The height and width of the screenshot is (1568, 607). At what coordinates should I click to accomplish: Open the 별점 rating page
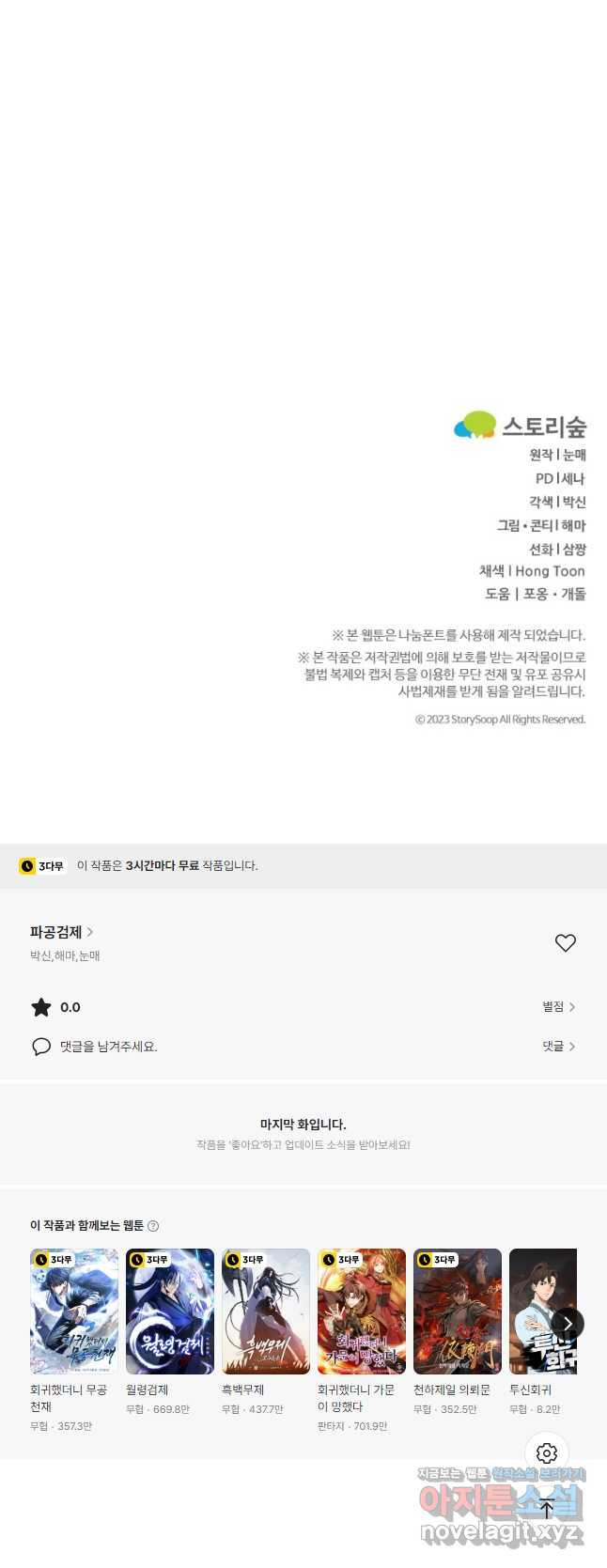point(558,1006)
